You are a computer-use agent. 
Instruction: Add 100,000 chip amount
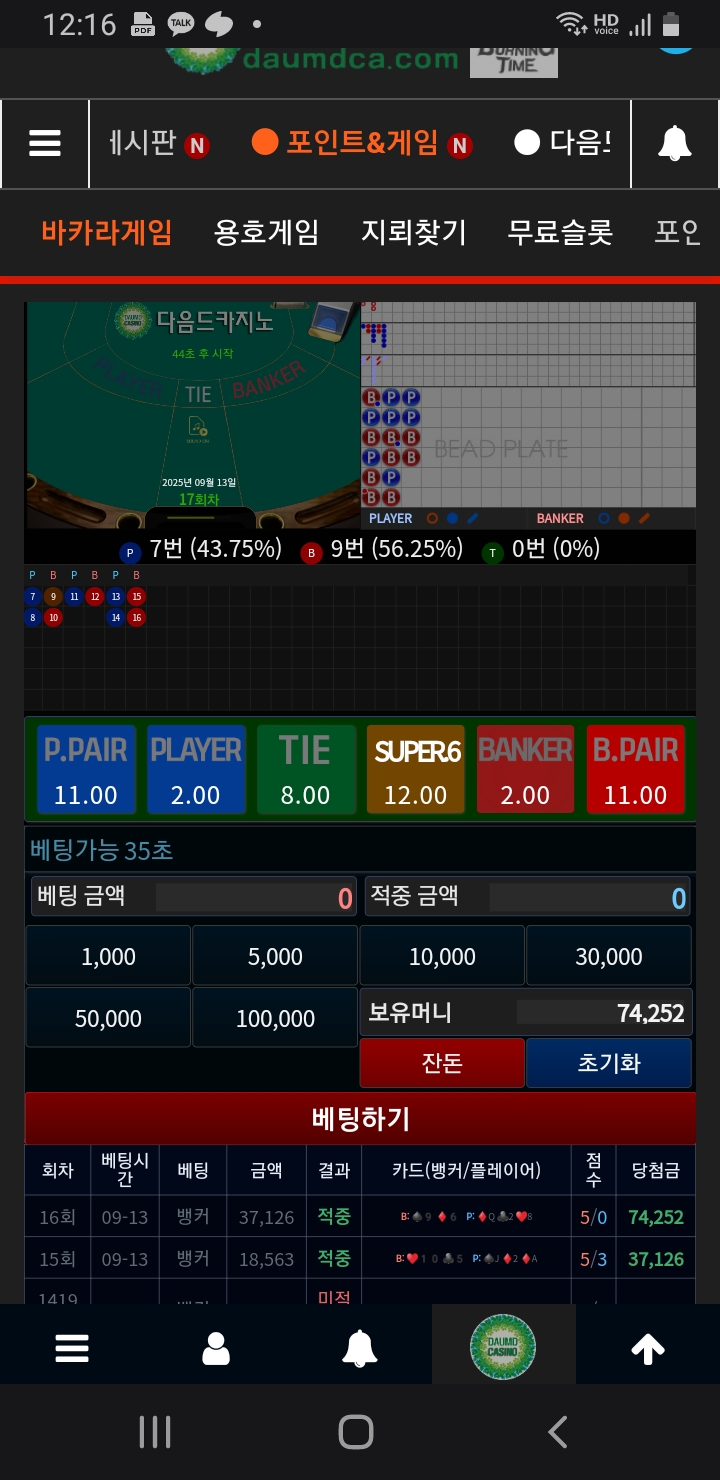275,1018
